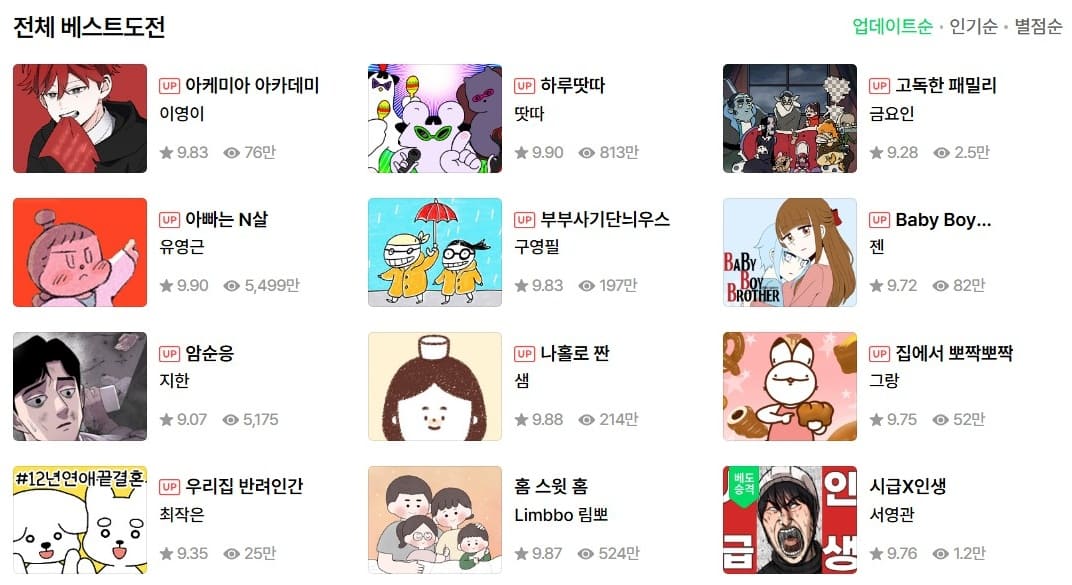The image size is (1072, 585).
Task: Sort the list by 업데이트순
Action: click(892, 27)
